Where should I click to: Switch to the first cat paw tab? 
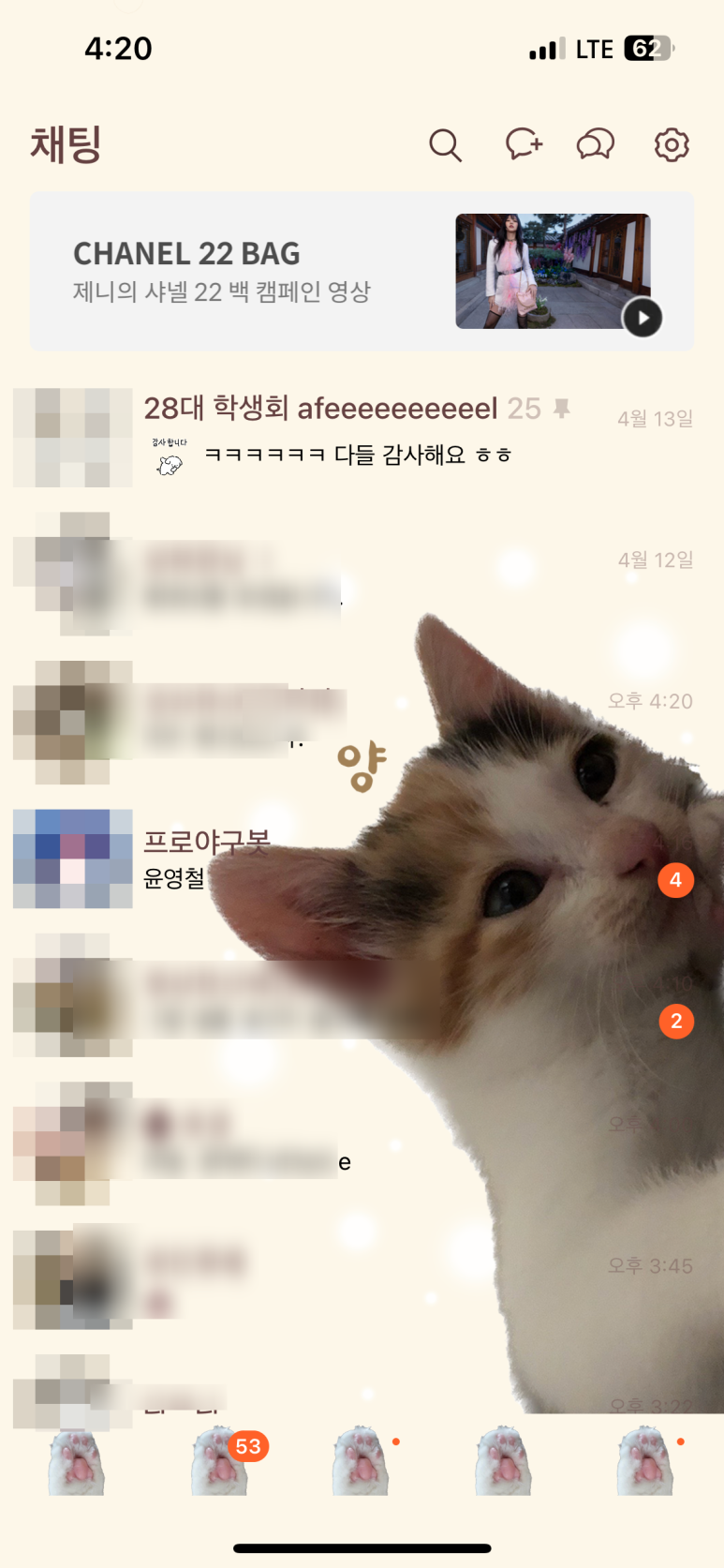[x=77, y=1460]
